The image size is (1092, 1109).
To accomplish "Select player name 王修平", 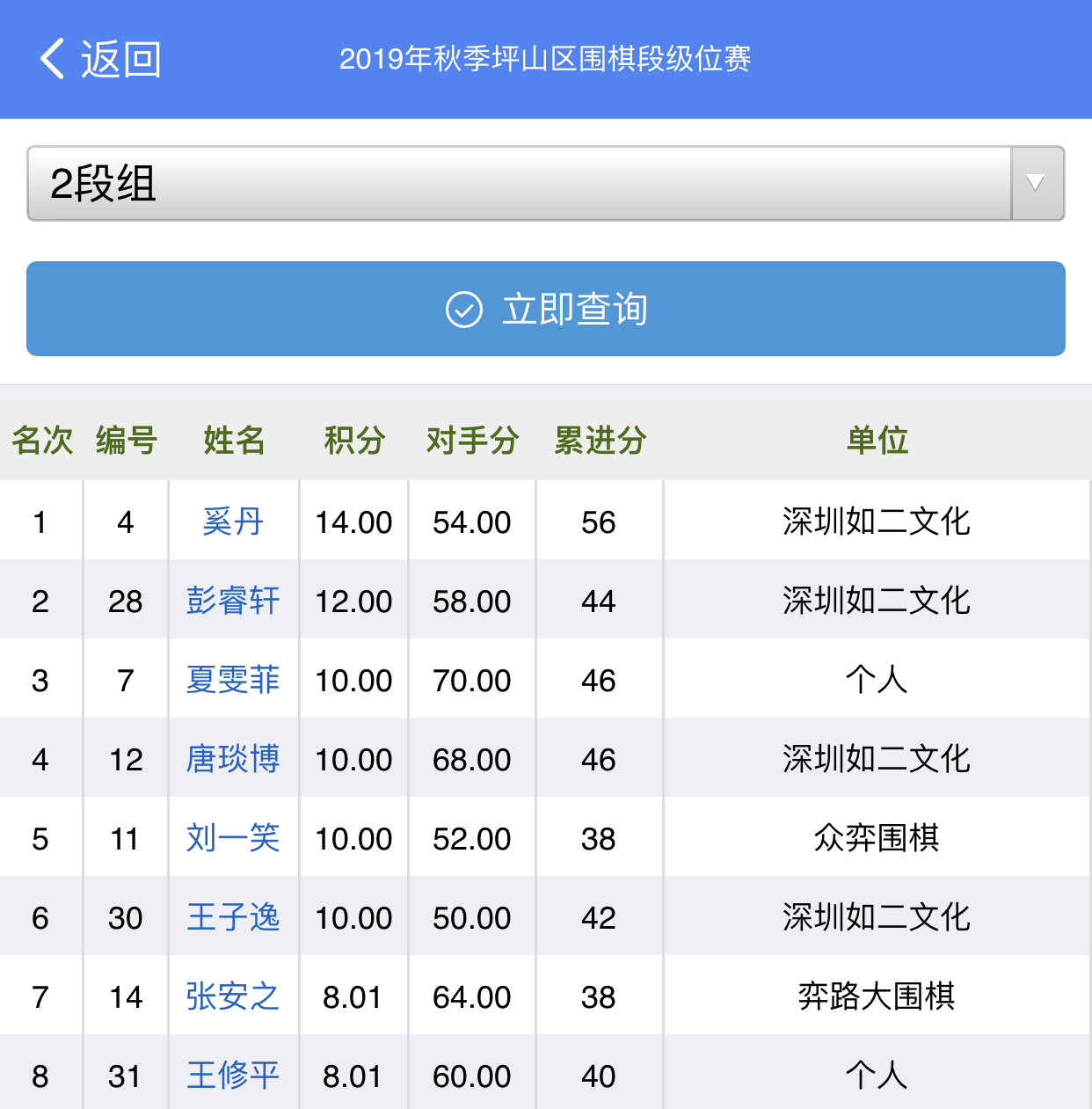I will (233, 1075).
